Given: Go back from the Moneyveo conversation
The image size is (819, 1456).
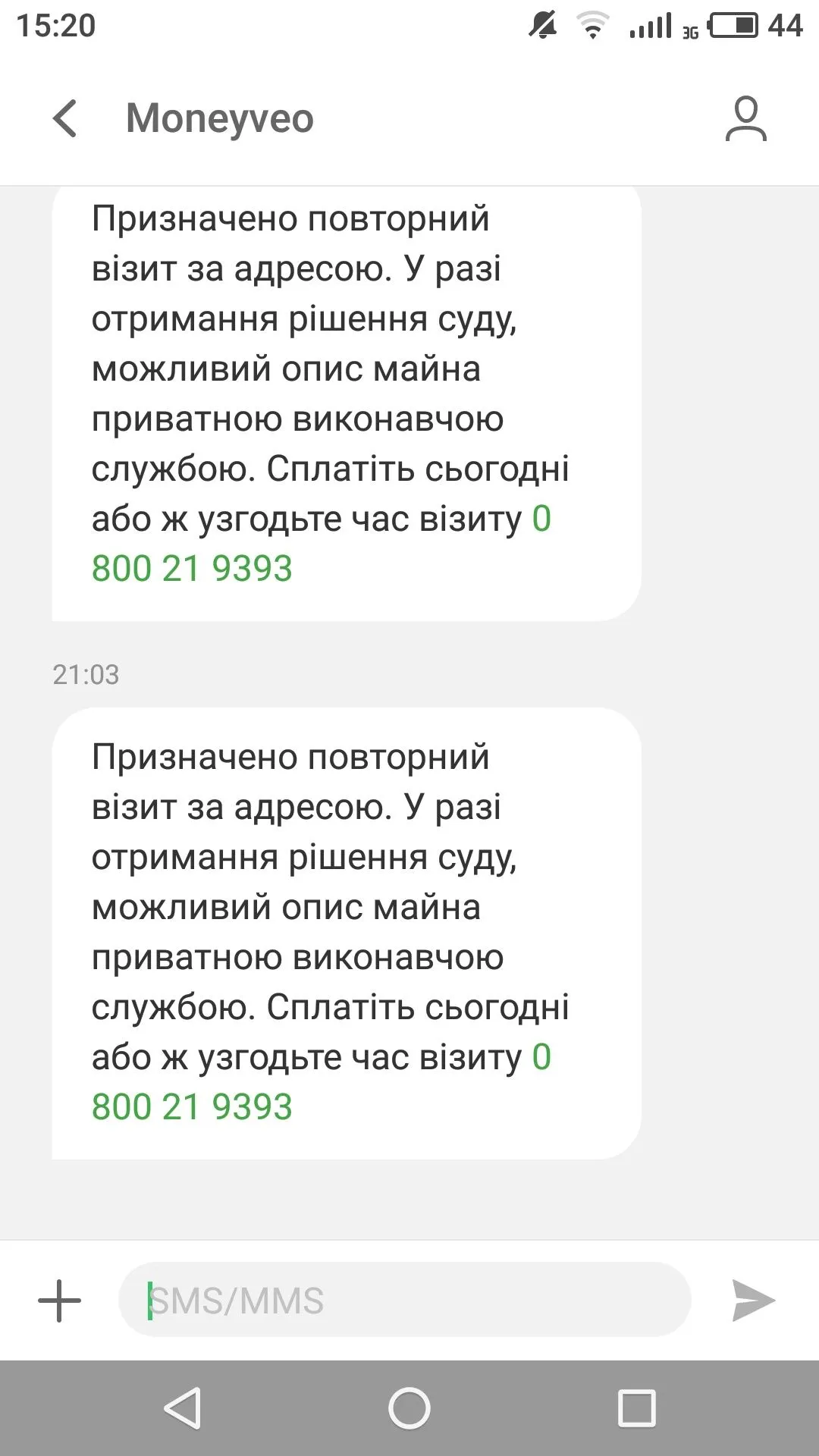Looking at the screenshot, I should [65, 119].
